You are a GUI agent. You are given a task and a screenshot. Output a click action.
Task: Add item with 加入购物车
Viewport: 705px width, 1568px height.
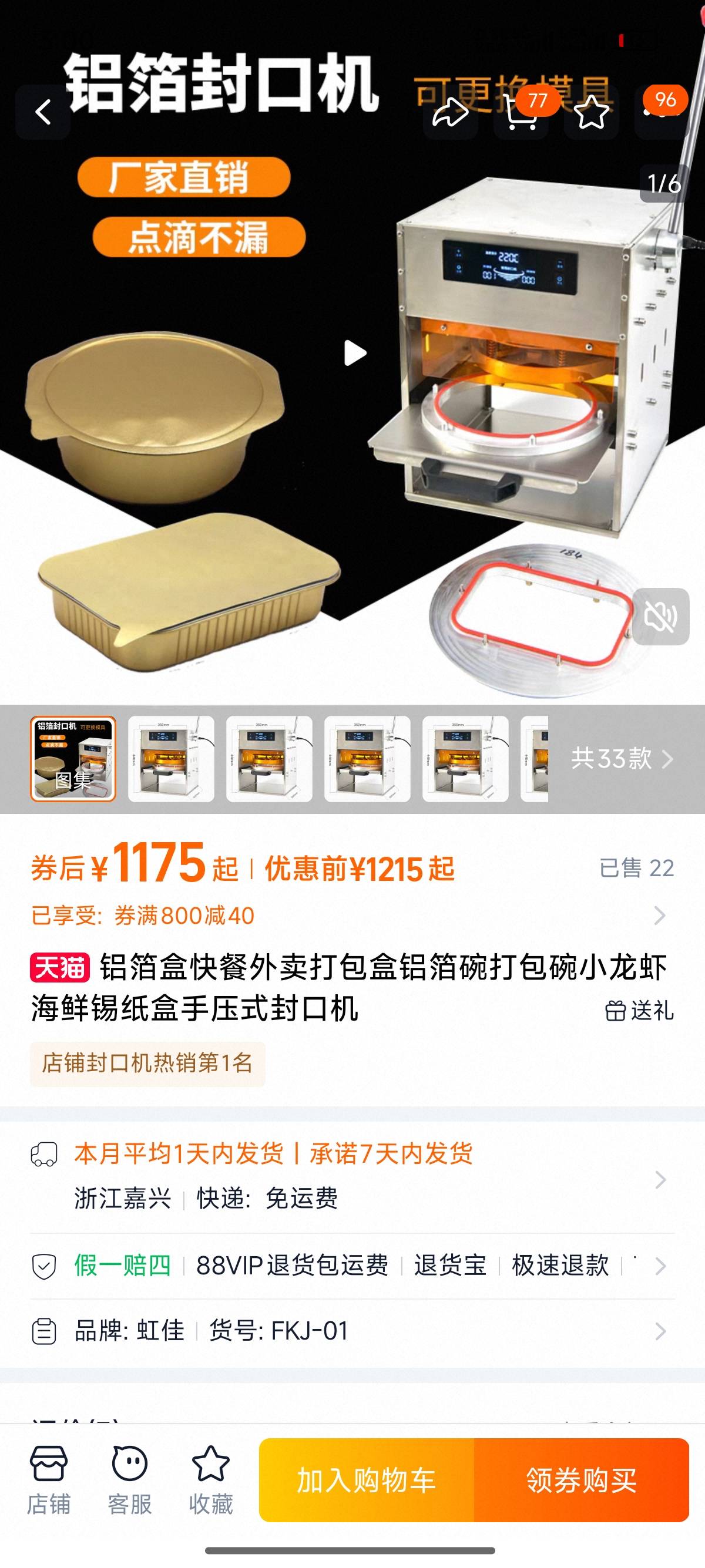(x=367, y=1480)
